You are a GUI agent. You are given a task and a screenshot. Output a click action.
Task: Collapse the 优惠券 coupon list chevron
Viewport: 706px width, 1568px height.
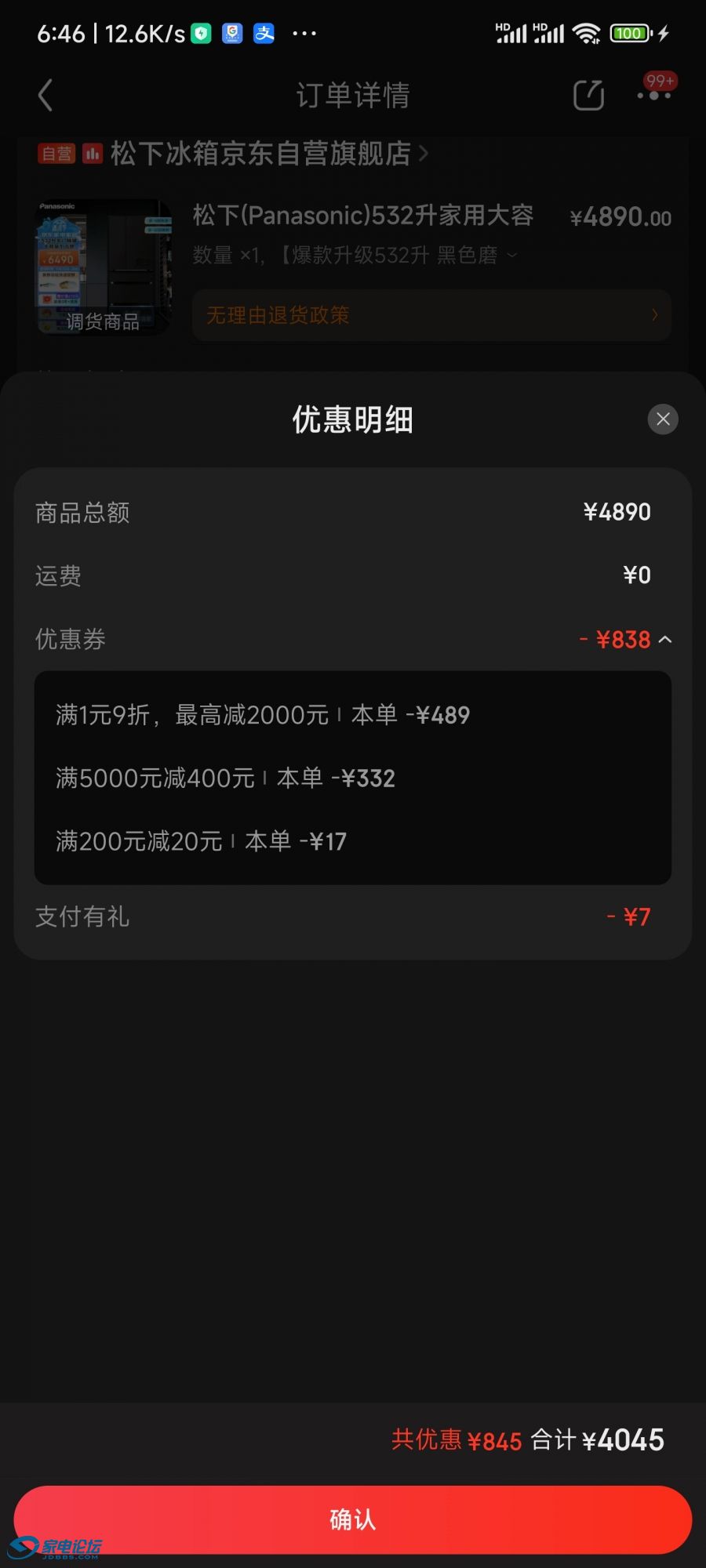click(x=666, y=640)
